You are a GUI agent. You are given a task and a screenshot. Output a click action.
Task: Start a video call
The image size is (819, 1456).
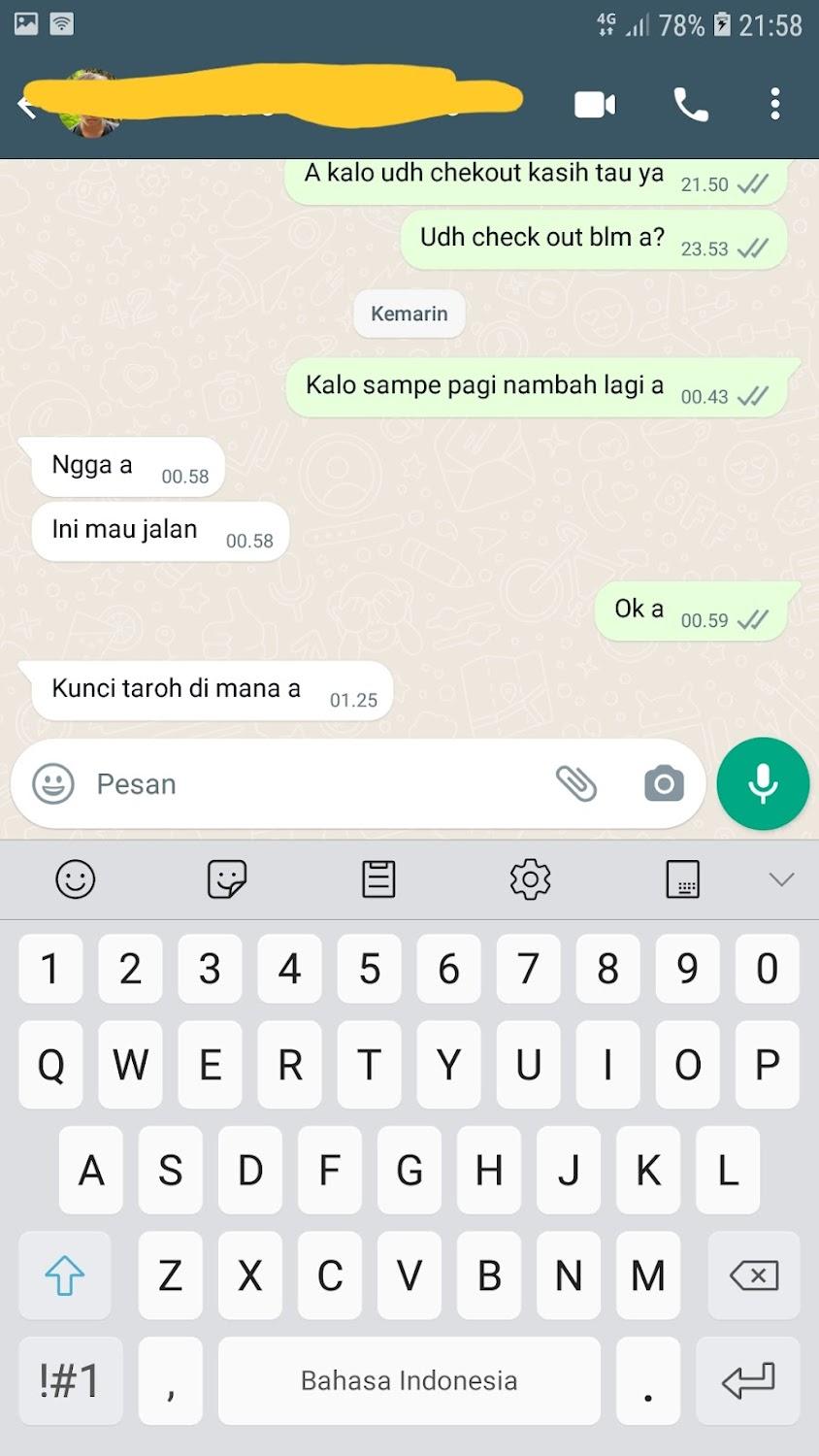tap(595, 105)
